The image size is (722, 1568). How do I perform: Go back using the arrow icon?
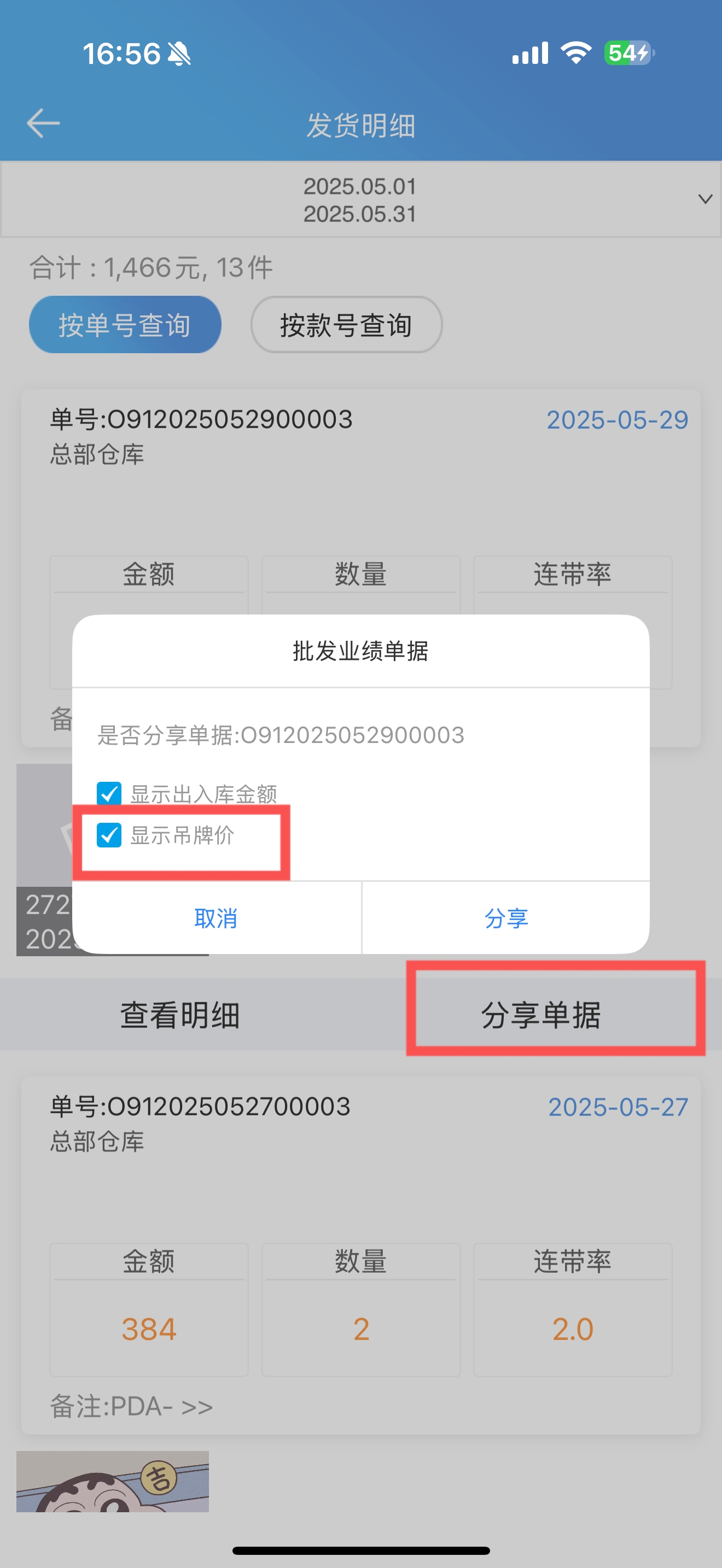click(x=43, y=124)
